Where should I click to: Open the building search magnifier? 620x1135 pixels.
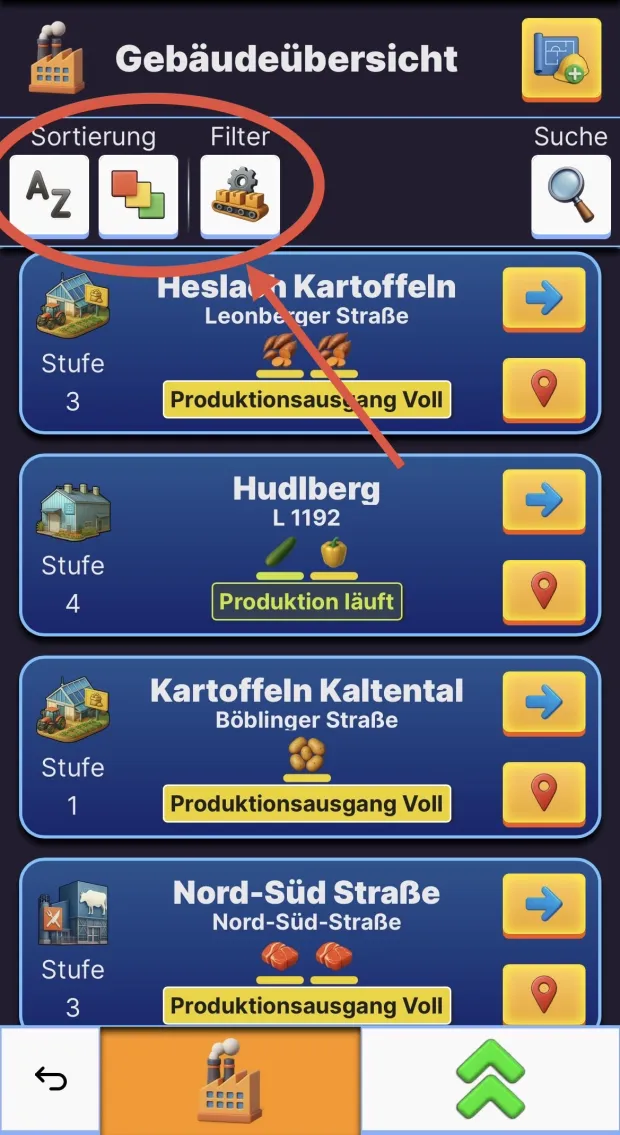(x=571, y=194)
